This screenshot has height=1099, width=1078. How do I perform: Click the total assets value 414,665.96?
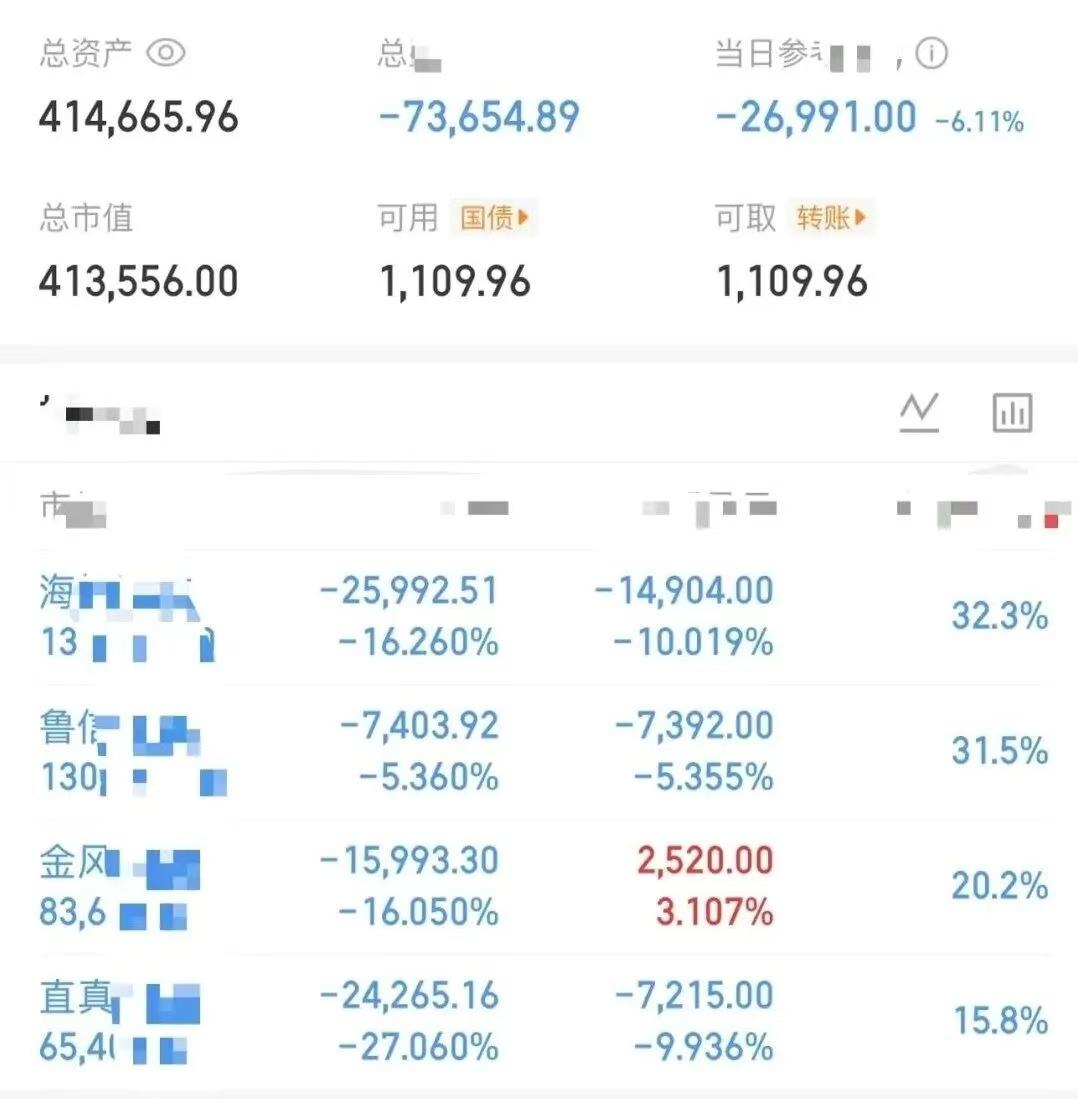coord(139,118)
